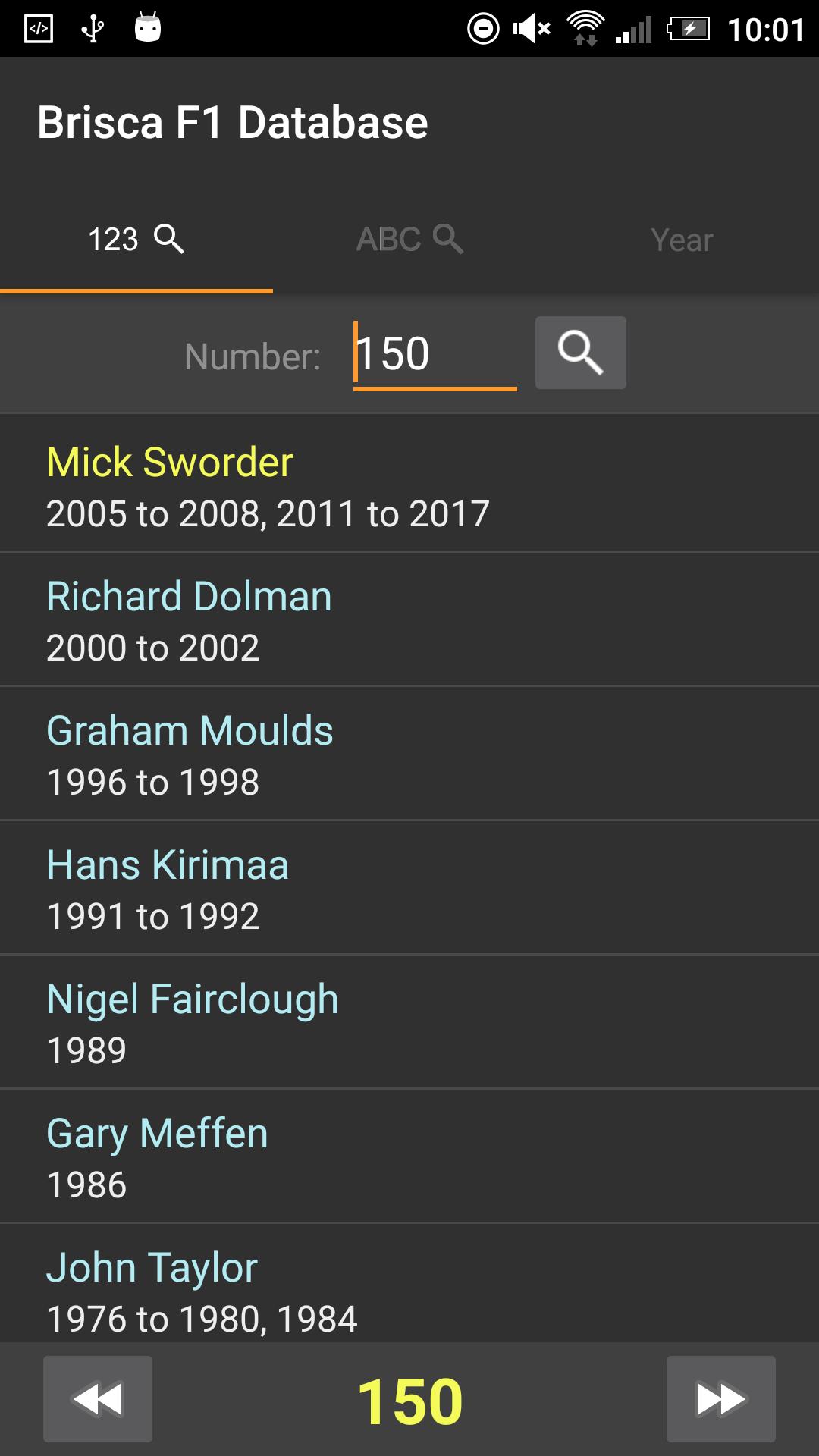The width and height of the screenshot is (819, 1456).
Task: Select the magnifier icon on the 123 tab
Action: click(x=168, y=240)
